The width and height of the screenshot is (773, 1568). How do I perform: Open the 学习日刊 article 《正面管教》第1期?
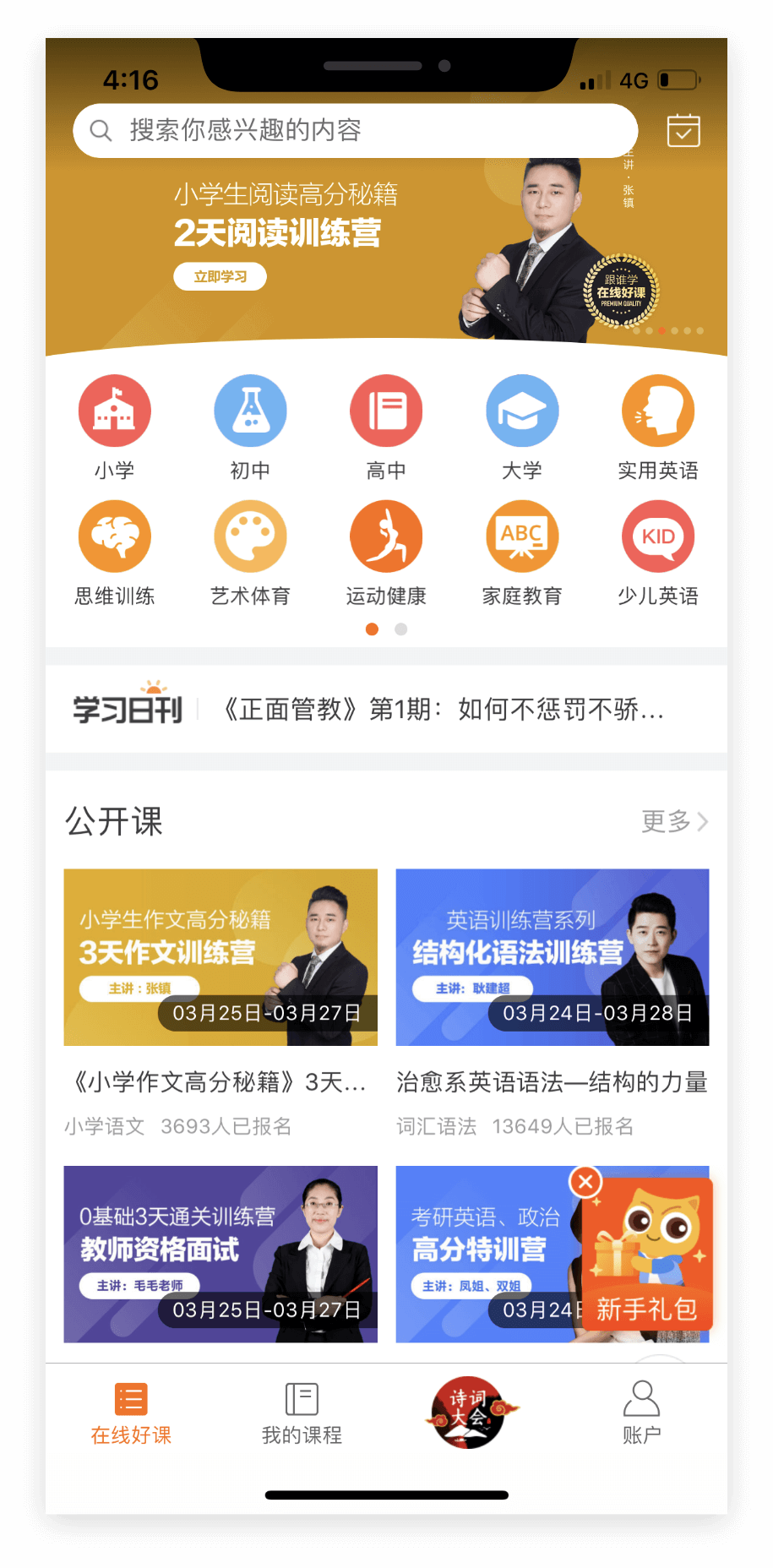439,710
